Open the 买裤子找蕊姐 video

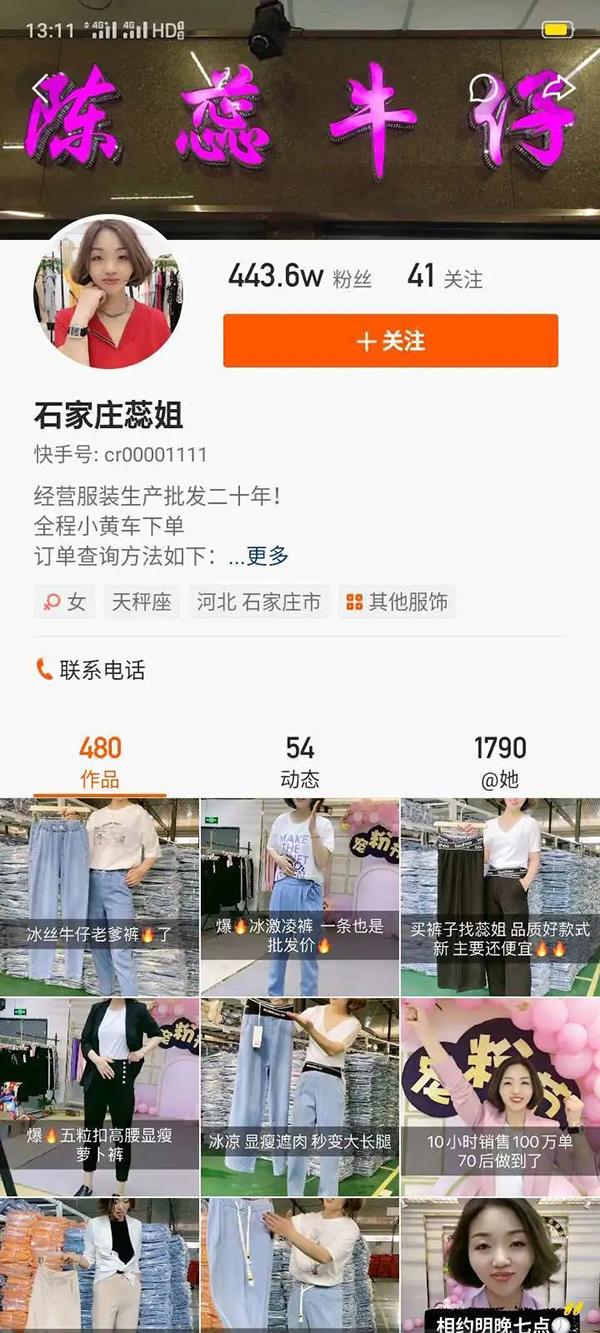[500, 896]
